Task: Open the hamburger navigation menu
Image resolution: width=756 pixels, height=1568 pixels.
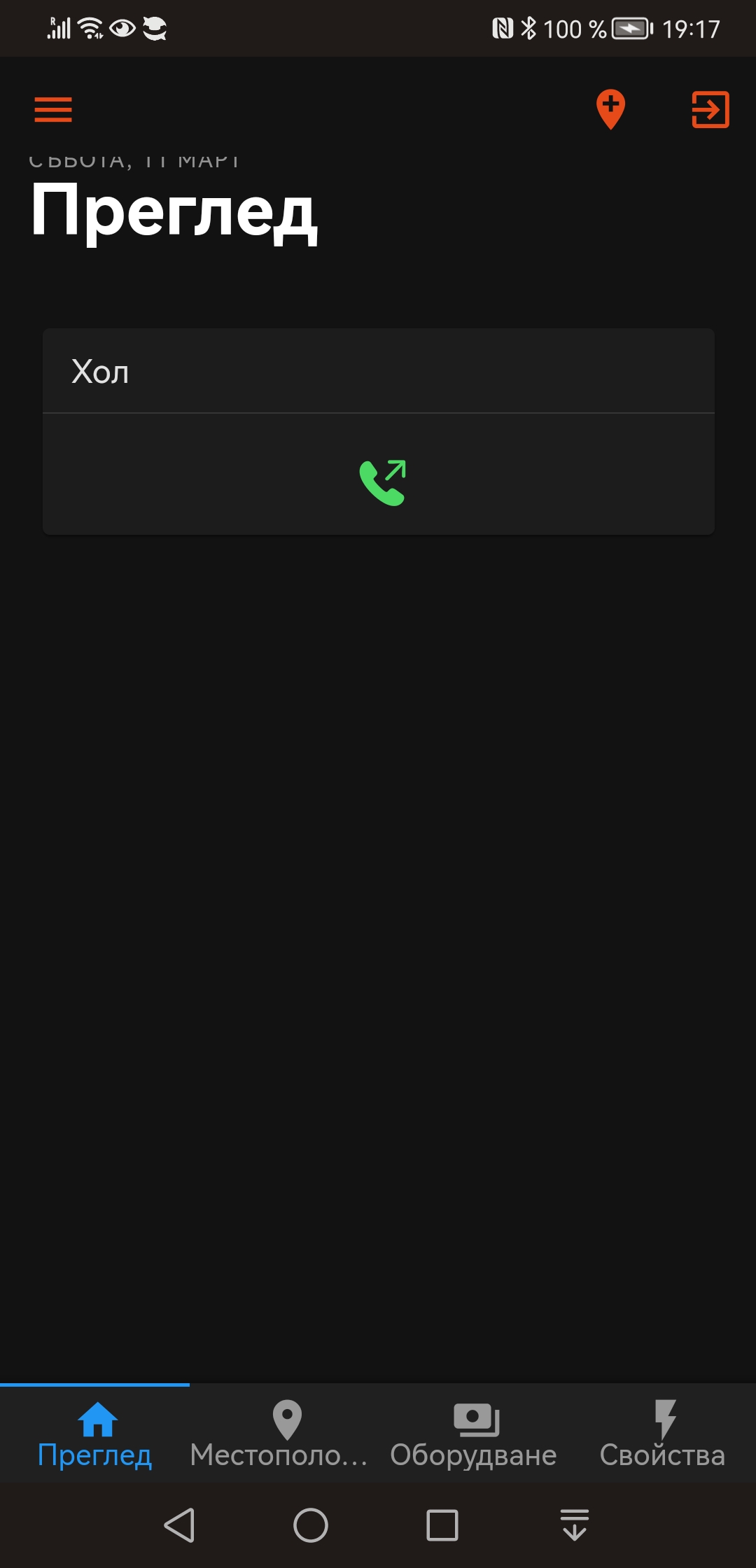Action: click(52, 110)
